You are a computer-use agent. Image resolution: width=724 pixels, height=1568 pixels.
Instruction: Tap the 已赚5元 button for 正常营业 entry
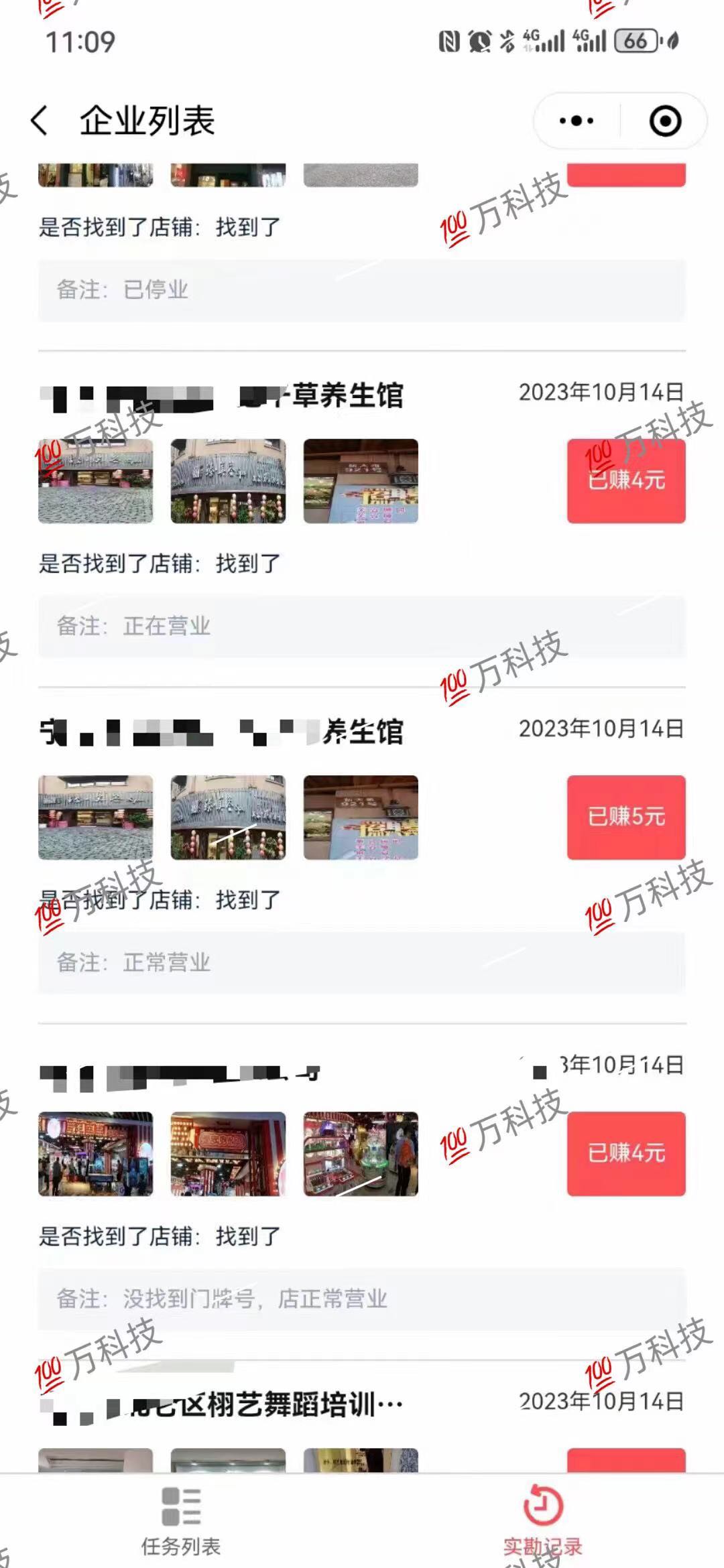point(626,817)
